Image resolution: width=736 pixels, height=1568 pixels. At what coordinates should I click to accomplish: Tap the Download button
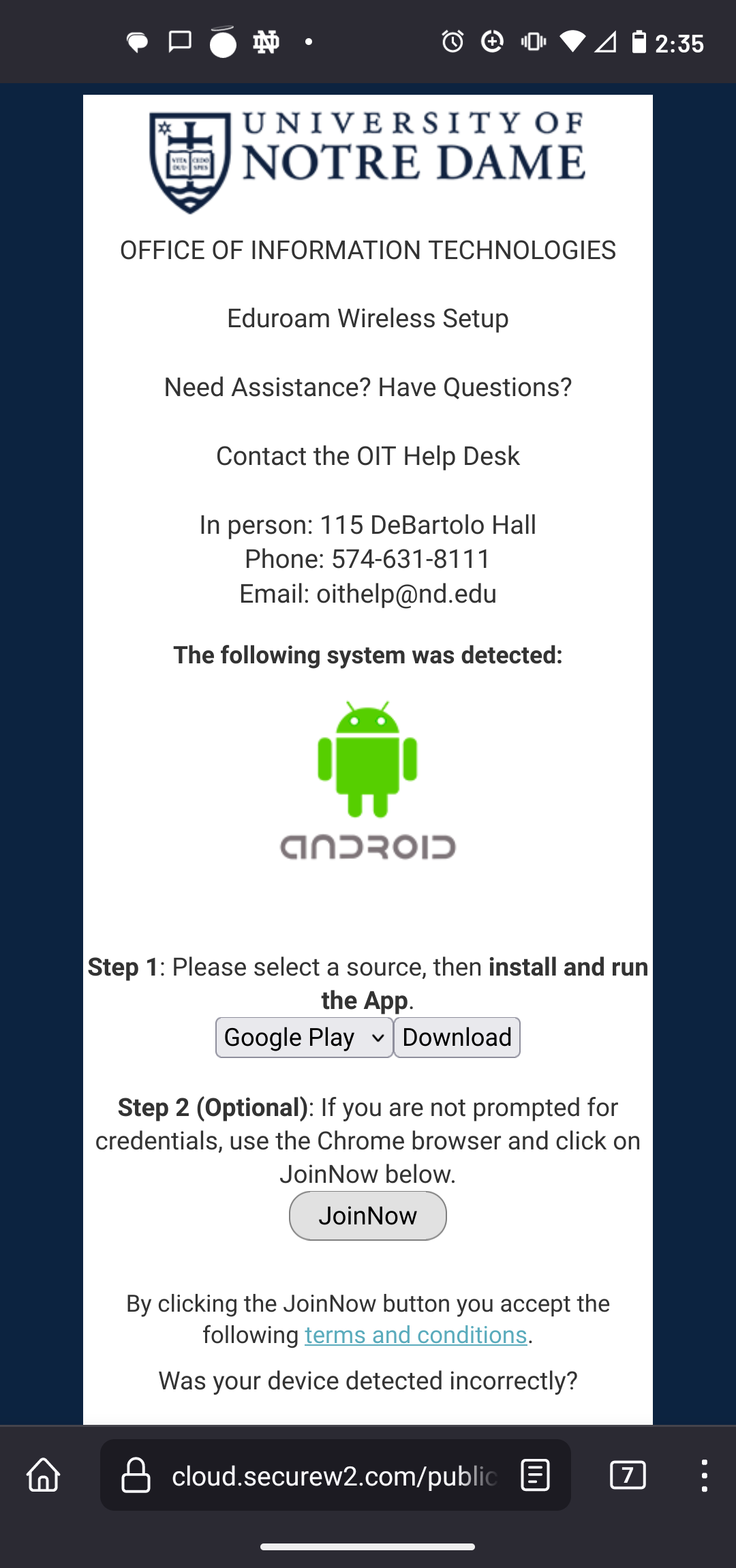coord(457,1038)
